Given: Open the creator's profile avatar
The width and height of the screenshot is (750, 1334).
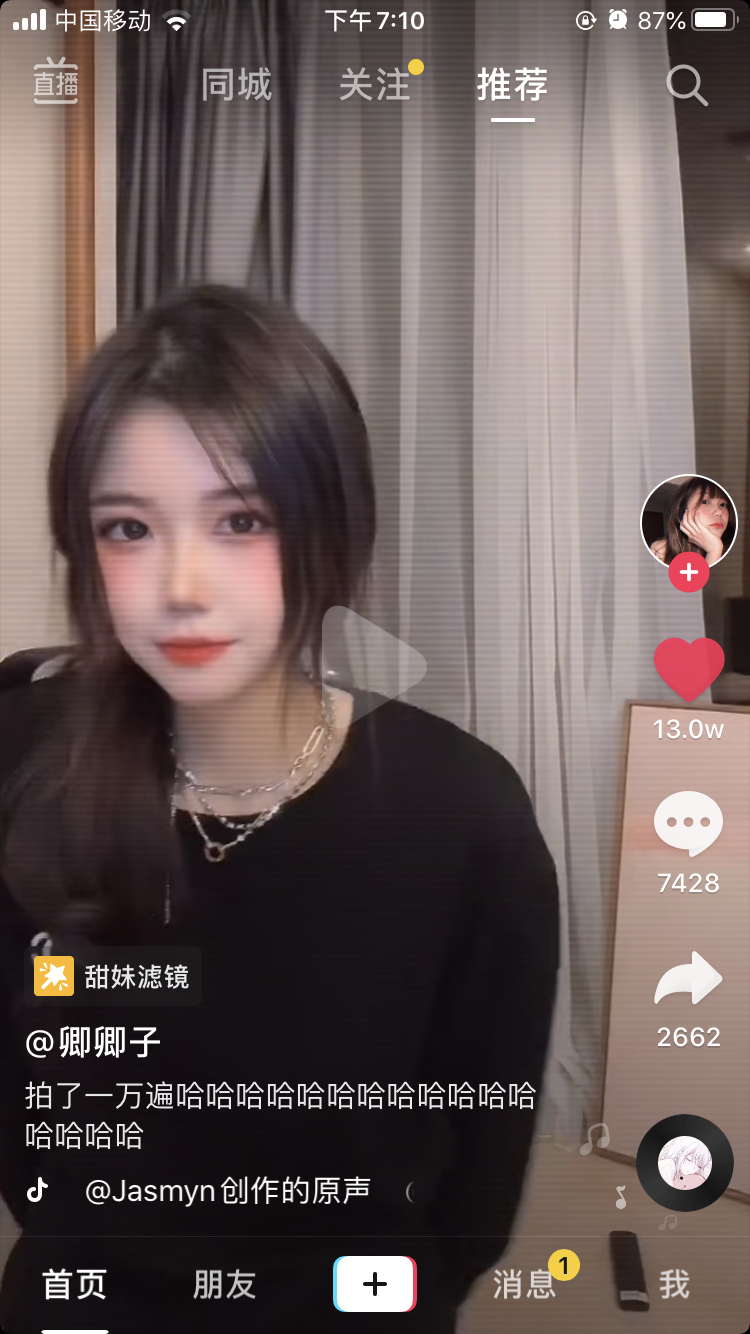Looking at the screenshot, I should point(688,520).
